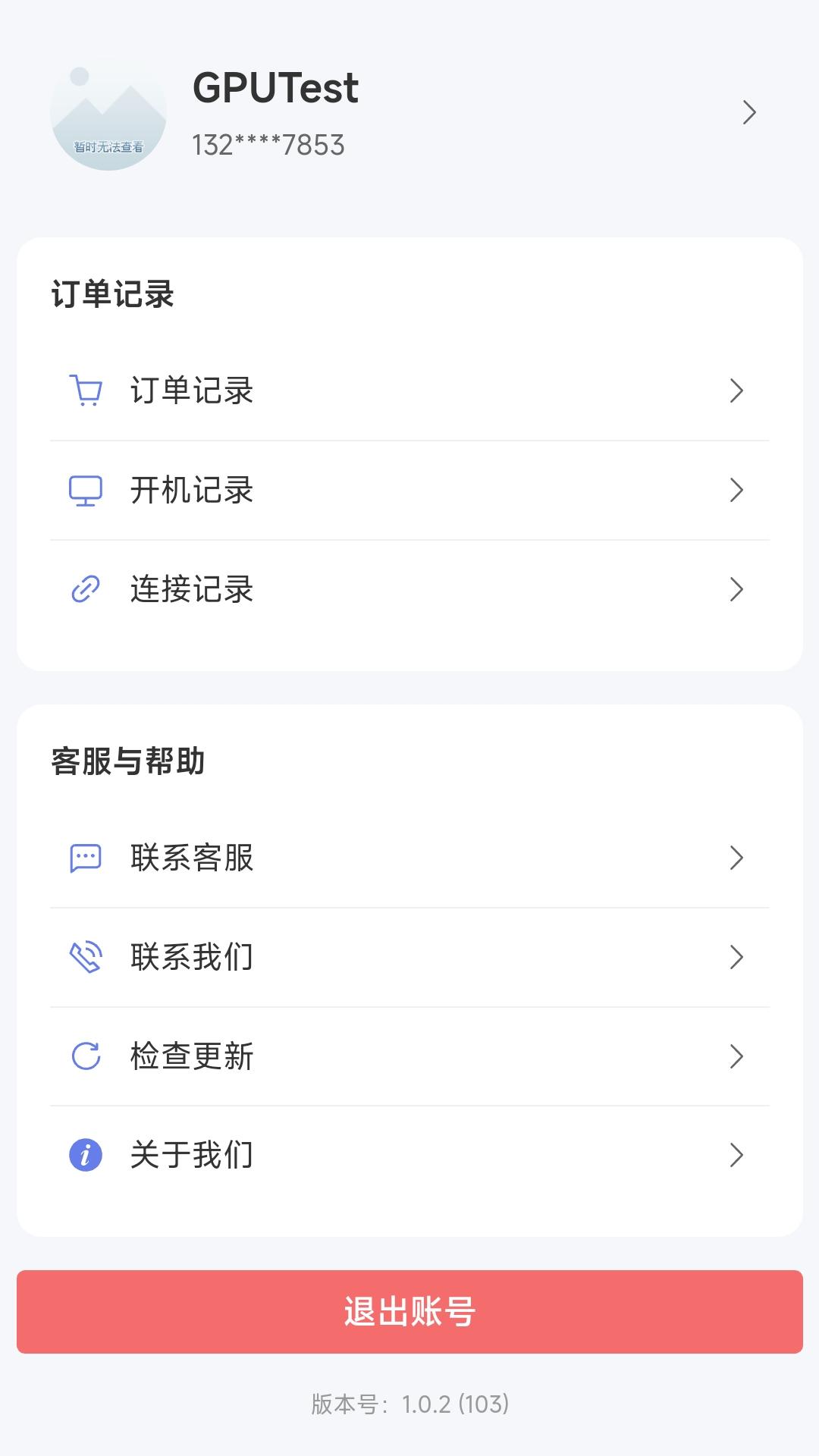Image resolution: width=819 pixels, height=1456 pixels.
Task: Open the 连接记录 entry
Action: tap(191, 590)
